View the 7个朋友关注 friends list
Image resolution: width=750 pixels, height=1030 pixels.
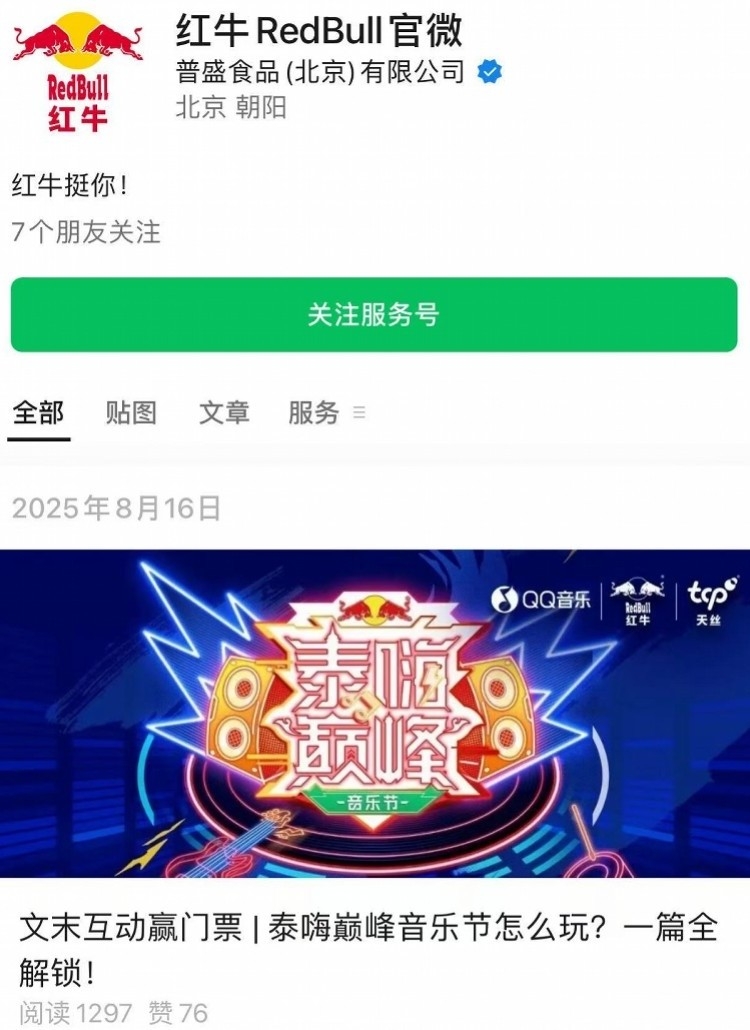point(86,232)
